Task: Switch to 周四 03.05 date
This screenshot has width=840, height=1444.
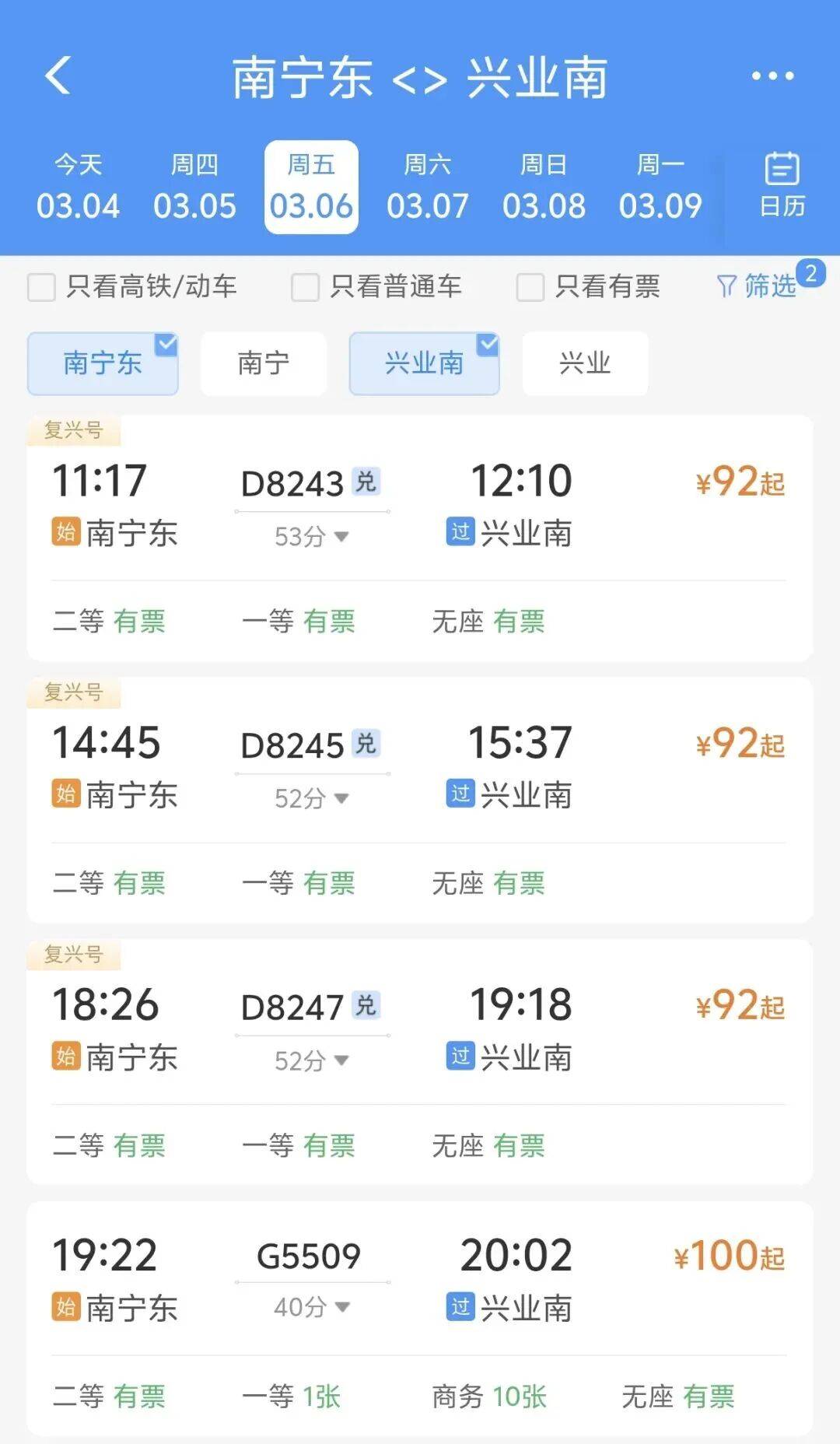Action: [x=194, y=187]
